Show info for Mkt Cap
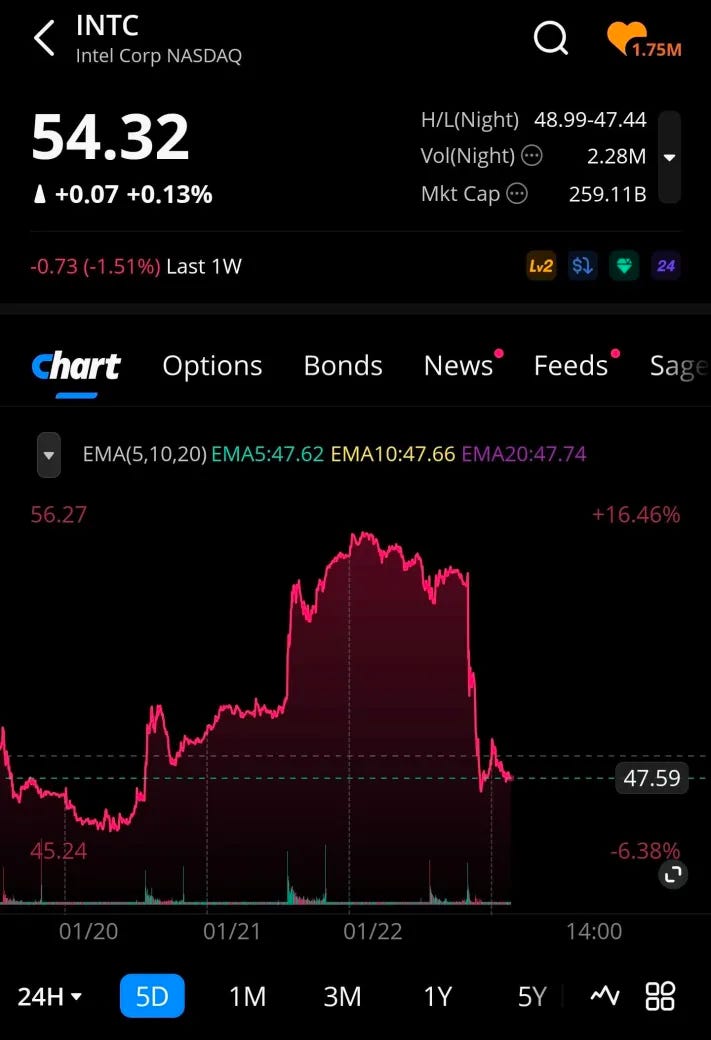 pos(517,194)
